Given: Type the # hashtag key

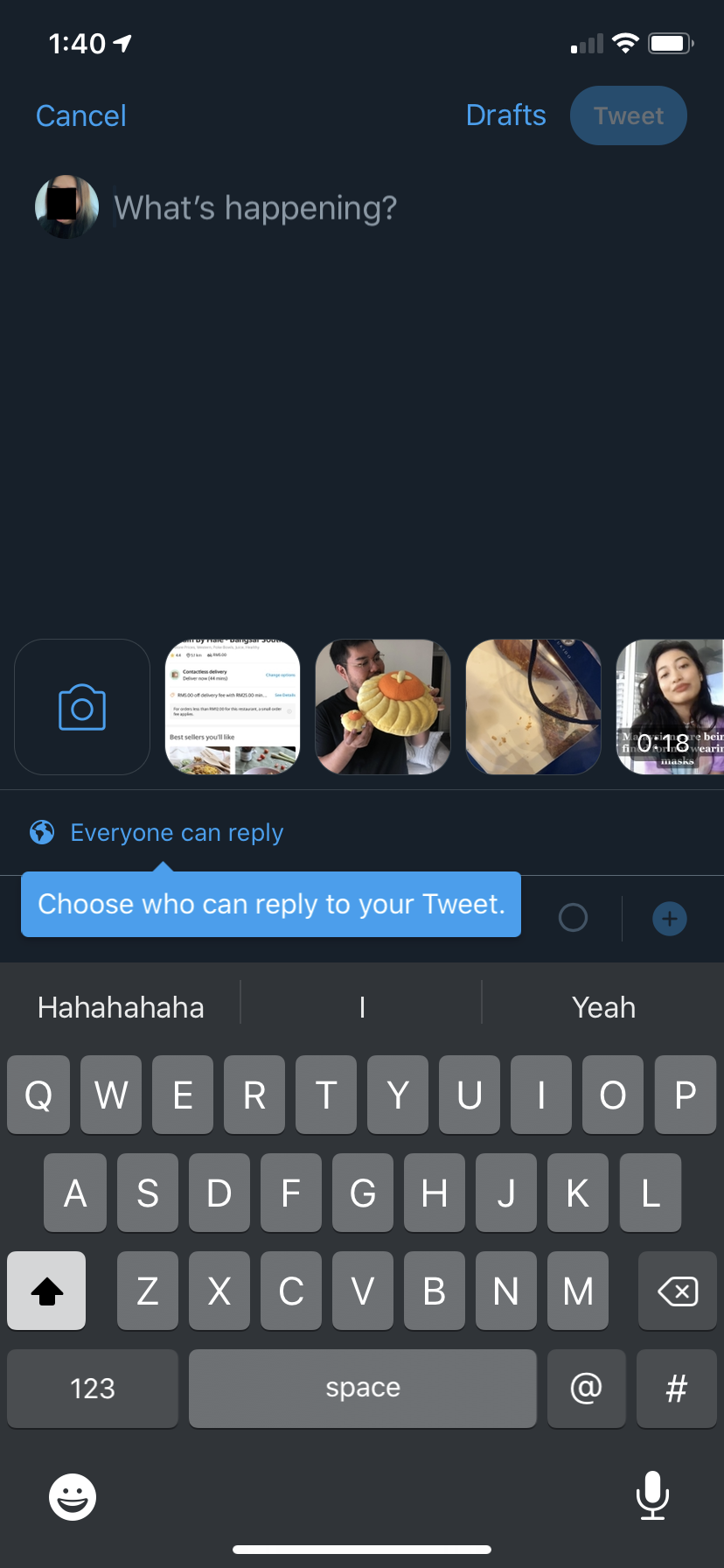Looking at the screenshot, I should click(x=676, y=1389).
